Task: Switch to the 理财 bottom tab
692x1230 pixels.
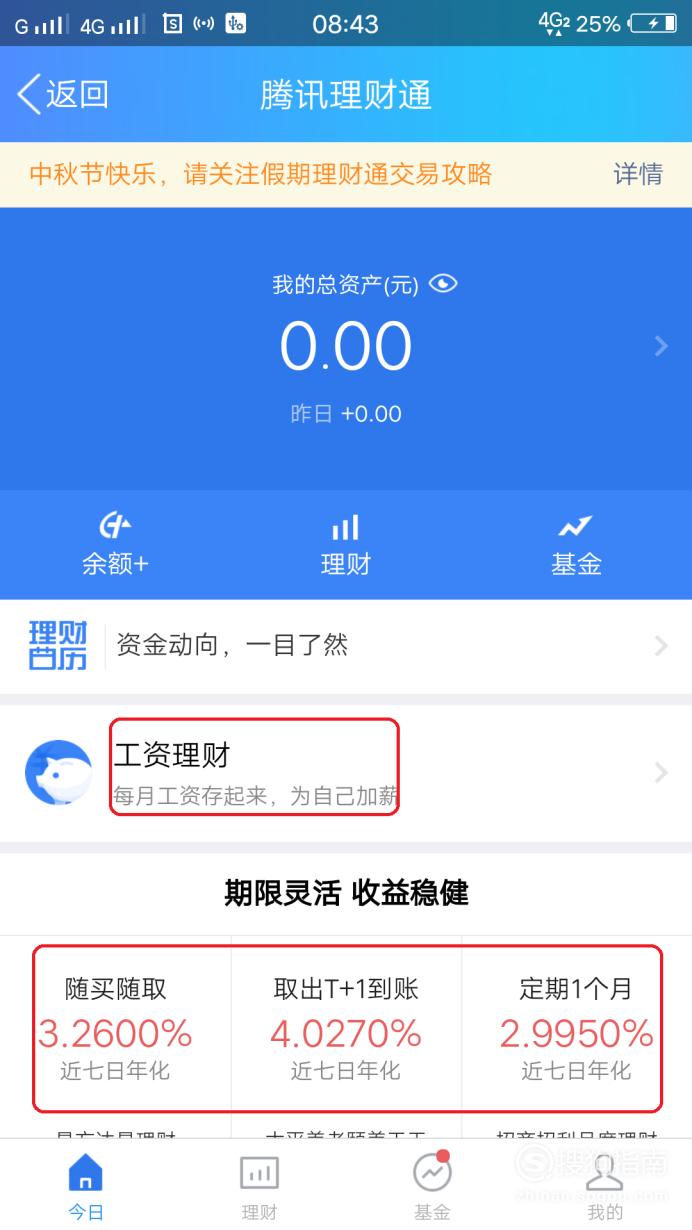Action: (259, 1186)
